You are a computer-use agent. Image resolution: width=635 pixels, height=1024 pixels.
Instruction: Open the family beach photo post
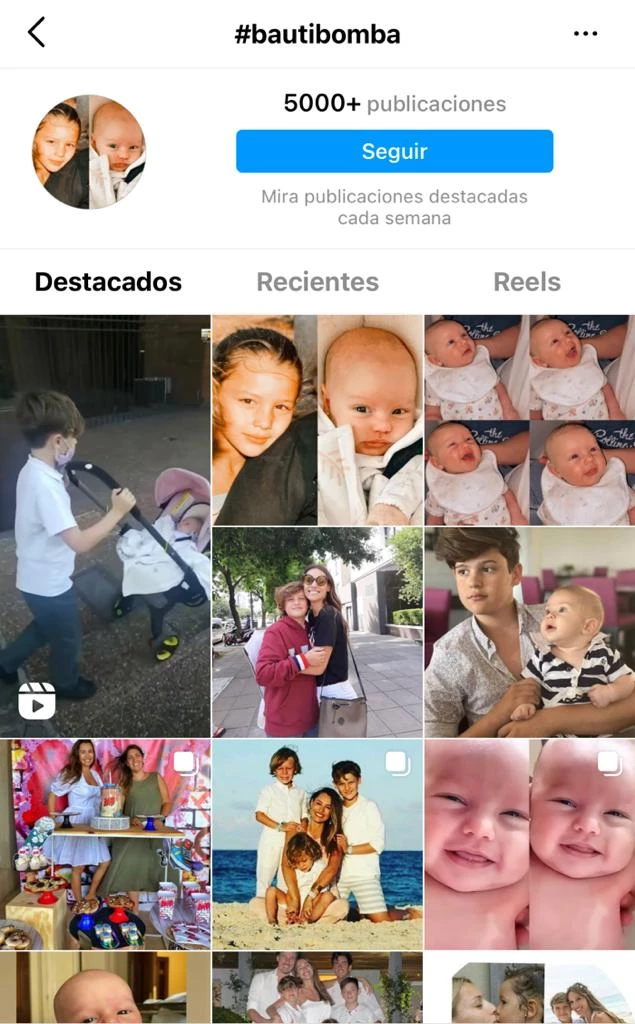(317, 844)
